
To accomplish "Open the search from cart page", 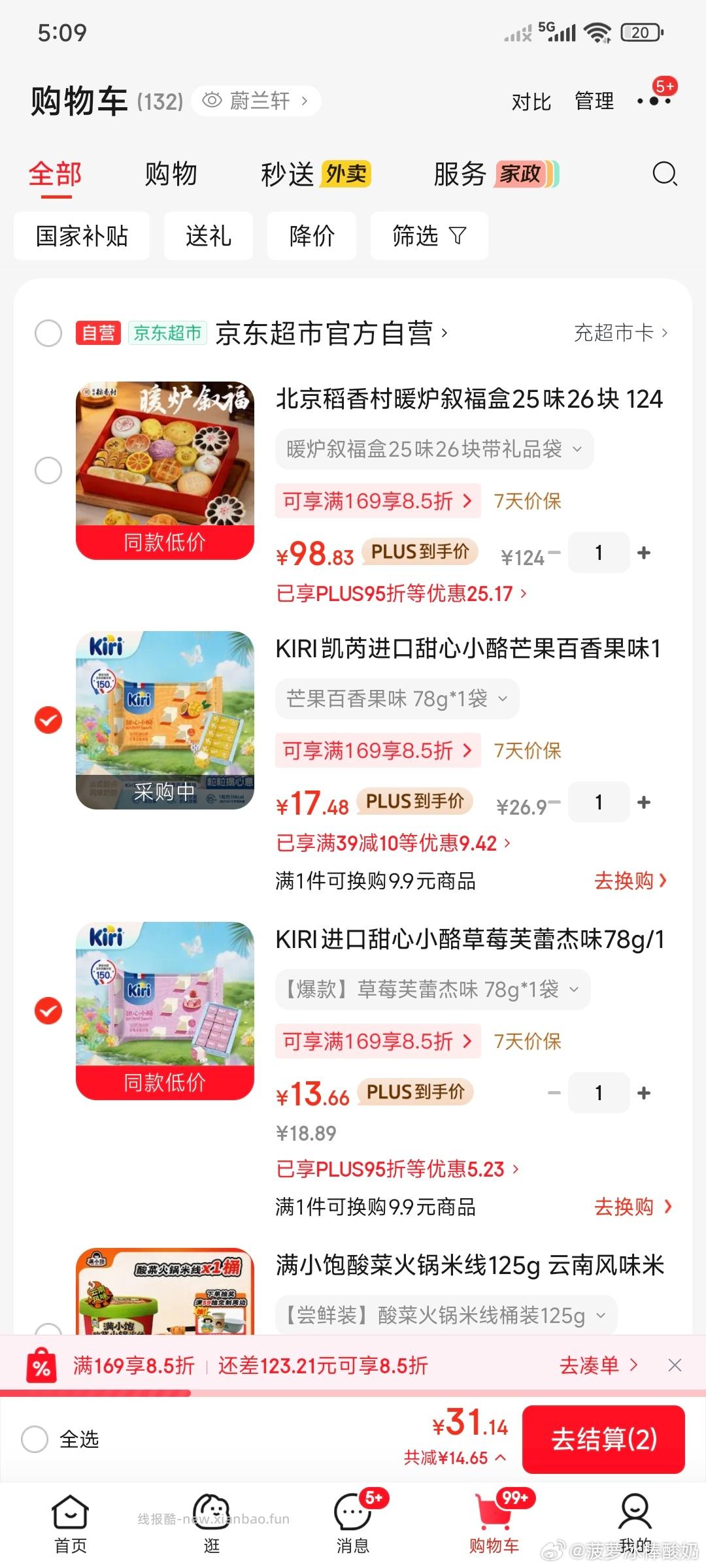I will click(x=664, y=174).
